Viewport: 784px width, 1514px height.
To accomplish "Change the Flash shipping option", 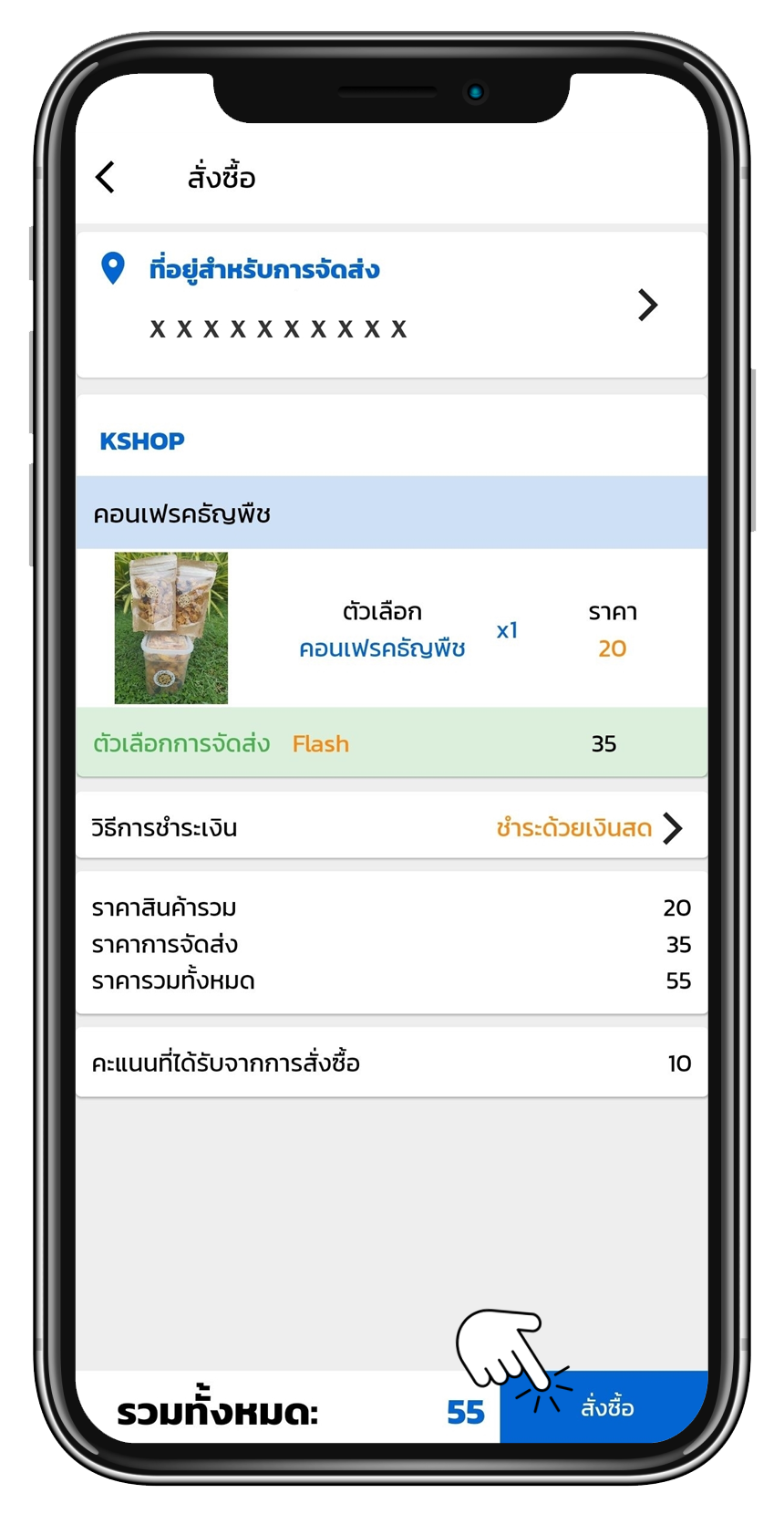I will pyautogui.click(x=321, y=743).
